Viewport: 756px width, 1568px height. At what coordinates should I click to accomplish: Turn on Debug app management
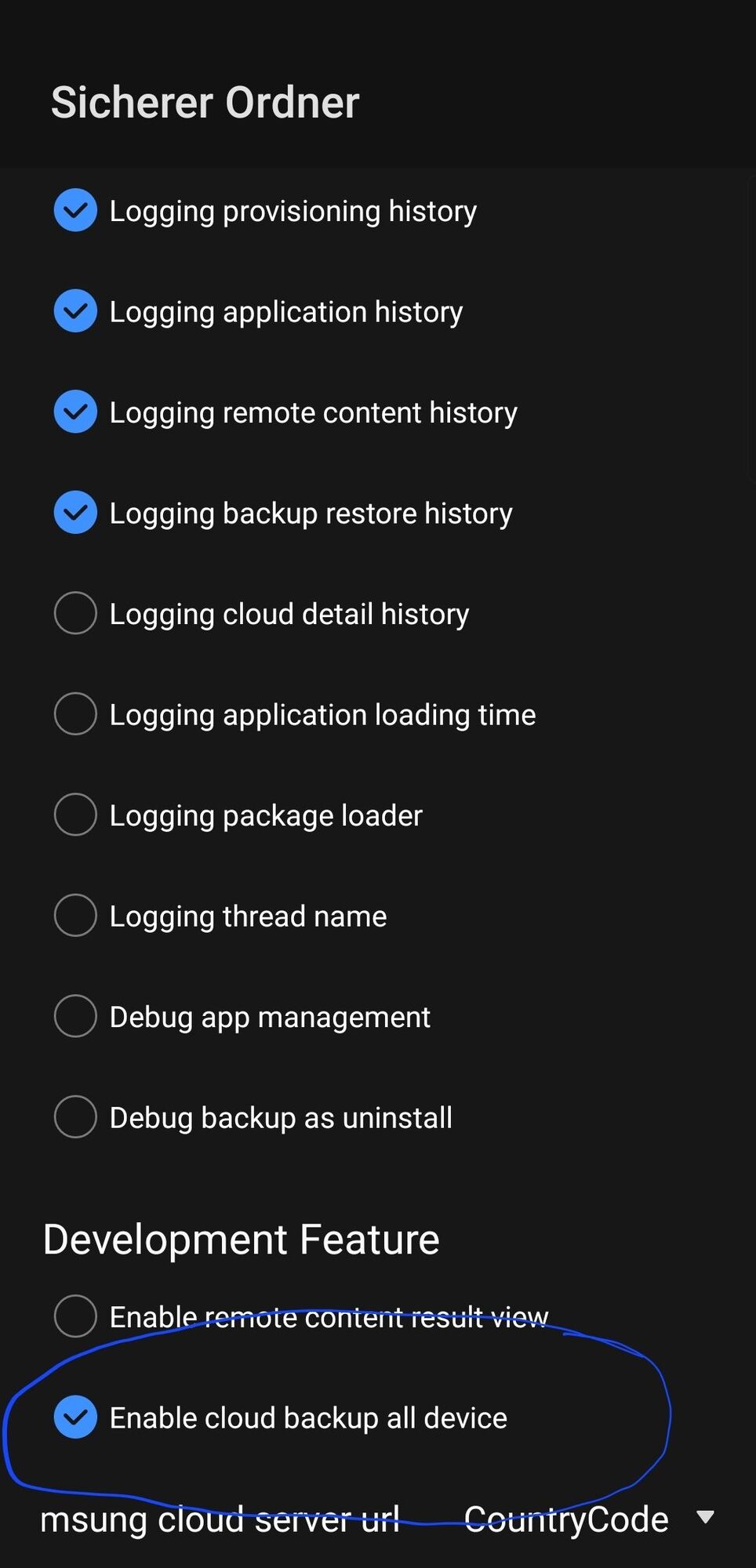coord(75,1016)
